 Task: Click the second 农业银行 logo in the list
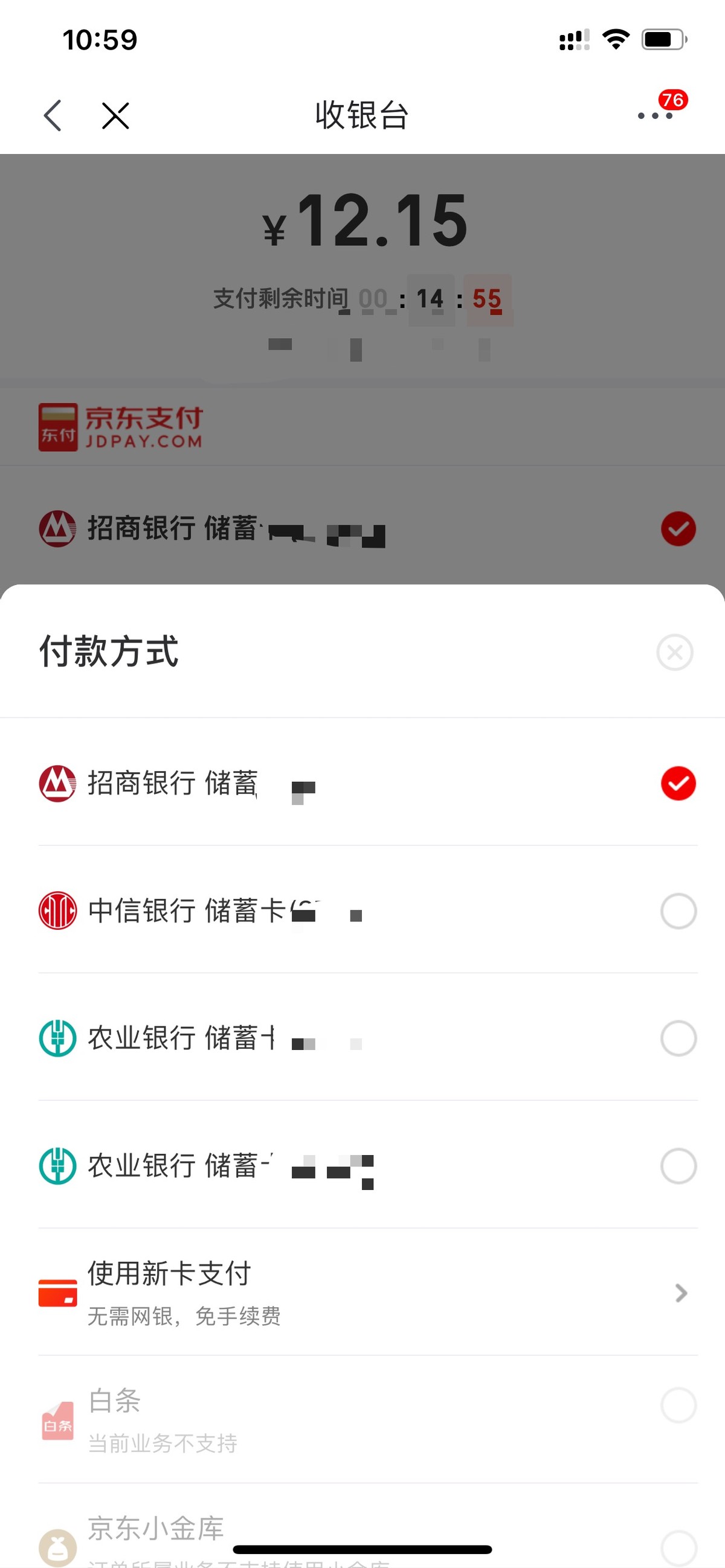57,1166
